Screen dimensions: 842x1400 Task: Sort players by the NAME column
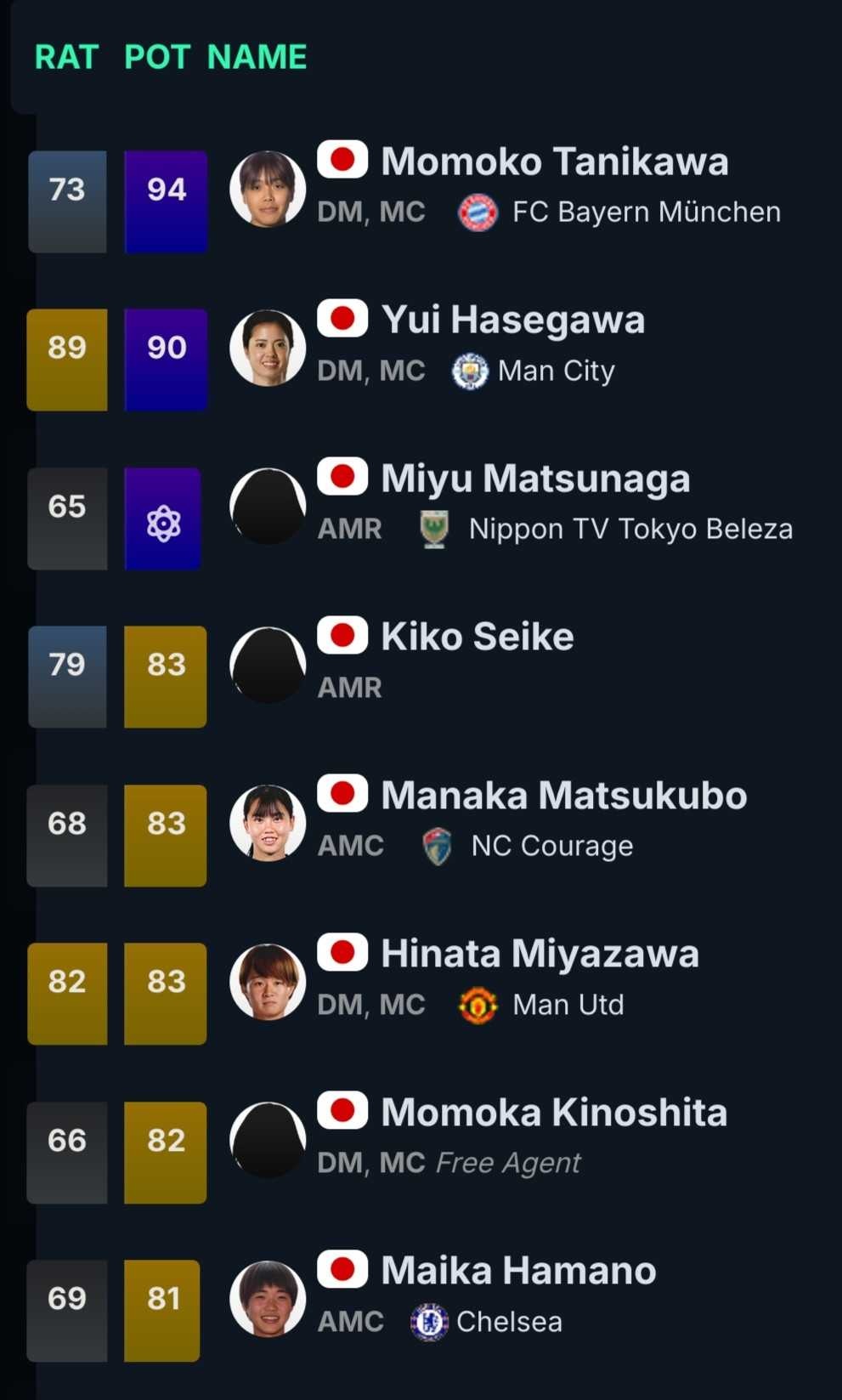point(257,57)
